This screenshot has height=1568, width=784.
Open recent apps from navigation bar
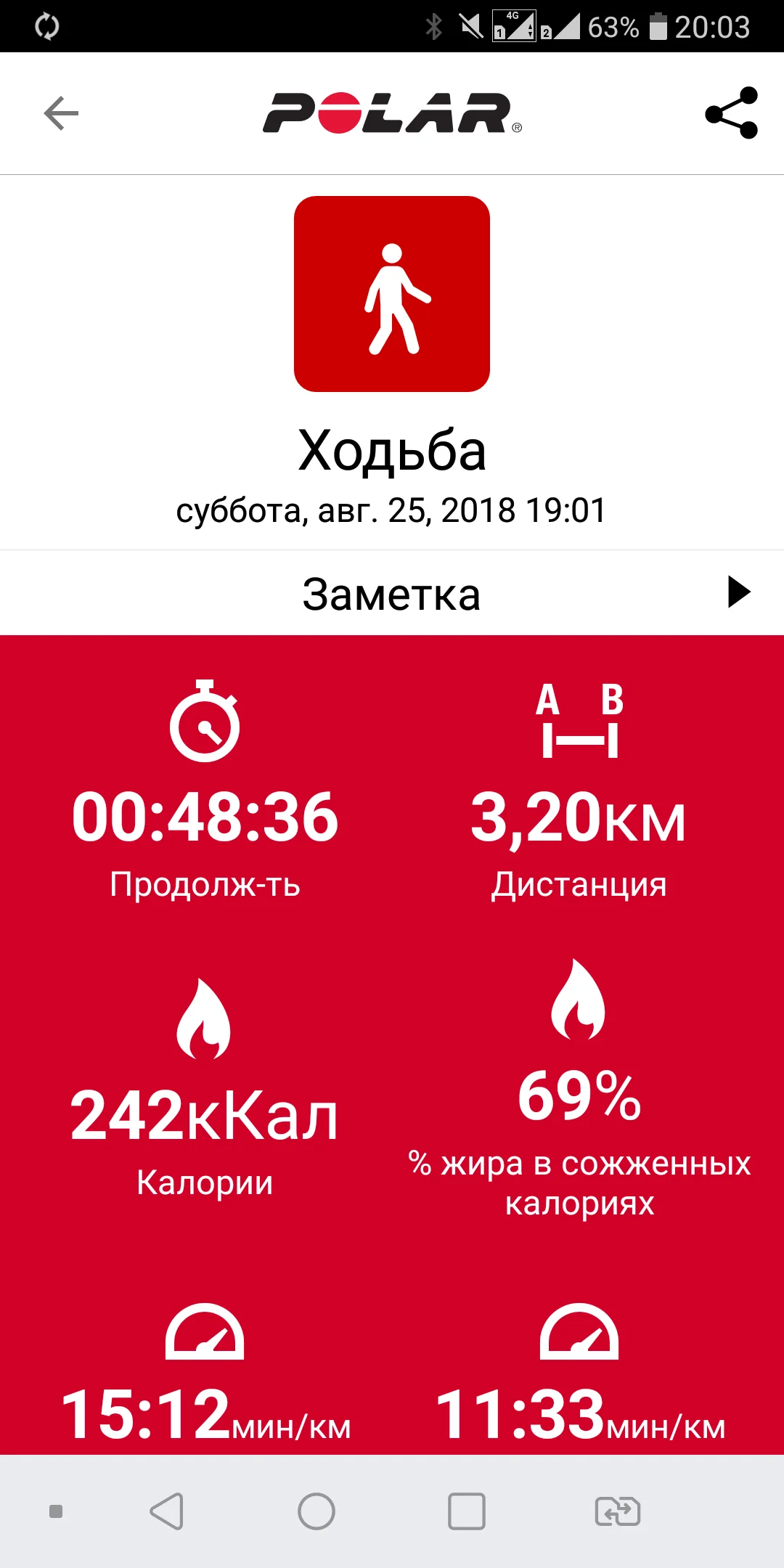467,1511
